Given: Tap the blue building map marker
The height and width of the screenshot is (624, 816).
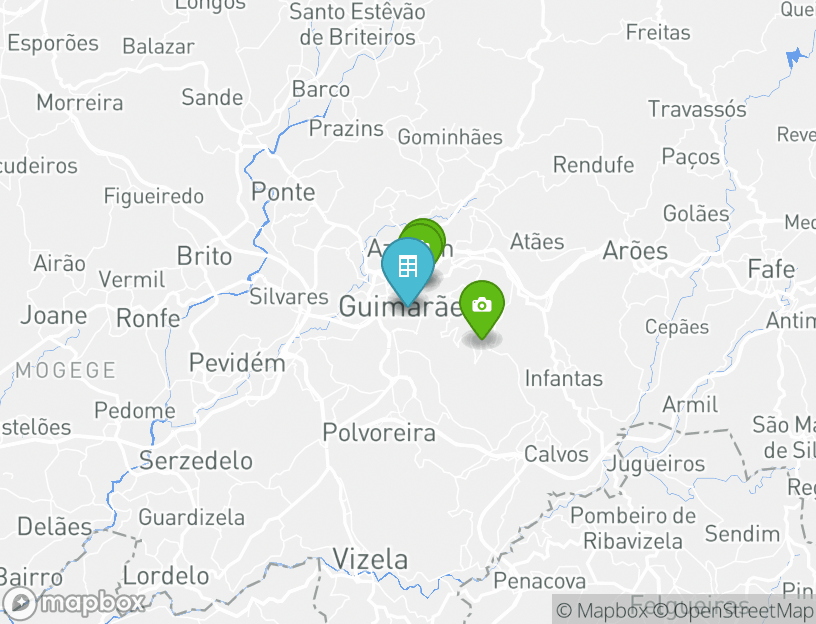Looking at the screenshot, I should [x=407, y=268].
